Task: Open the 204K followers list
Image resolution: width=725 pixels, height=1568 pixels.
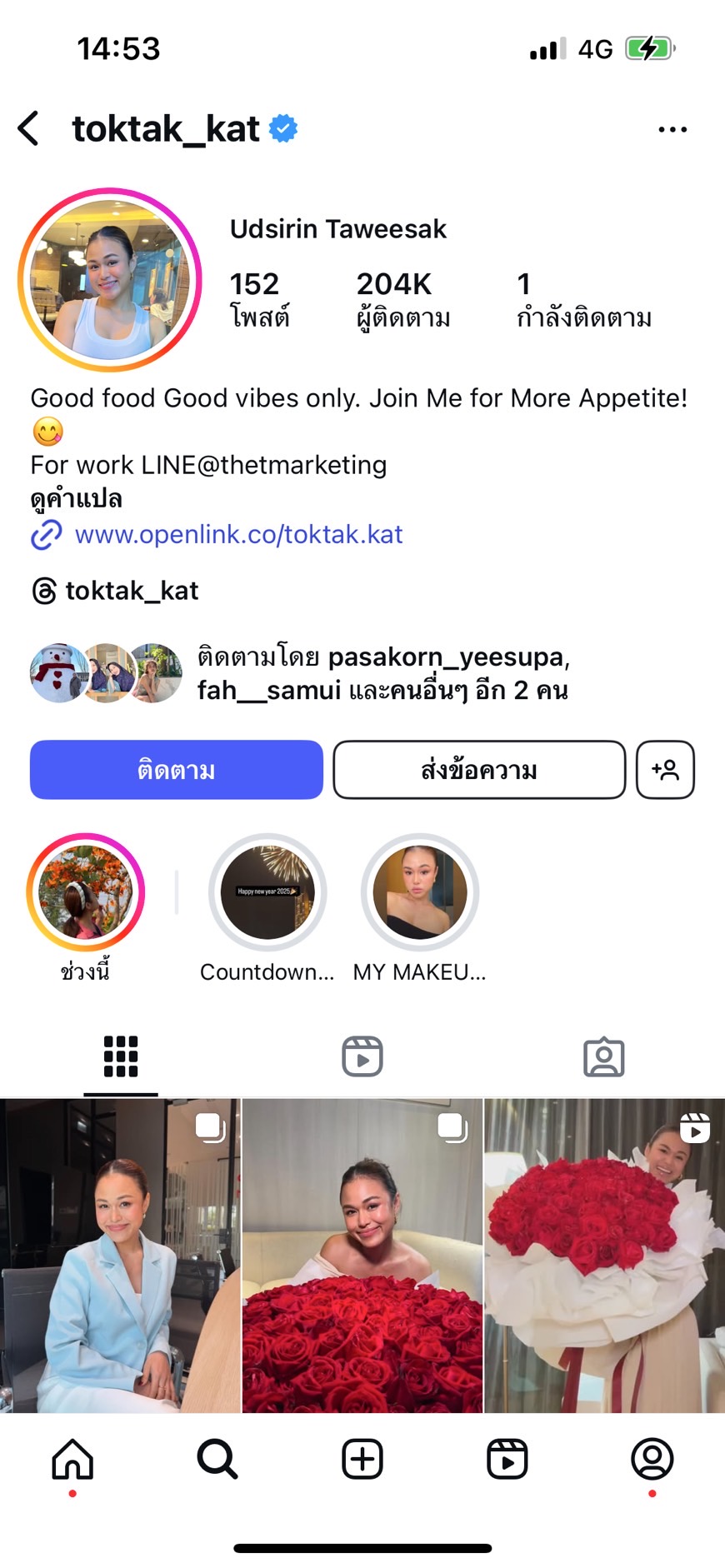Action: click(x=402, y=300)
